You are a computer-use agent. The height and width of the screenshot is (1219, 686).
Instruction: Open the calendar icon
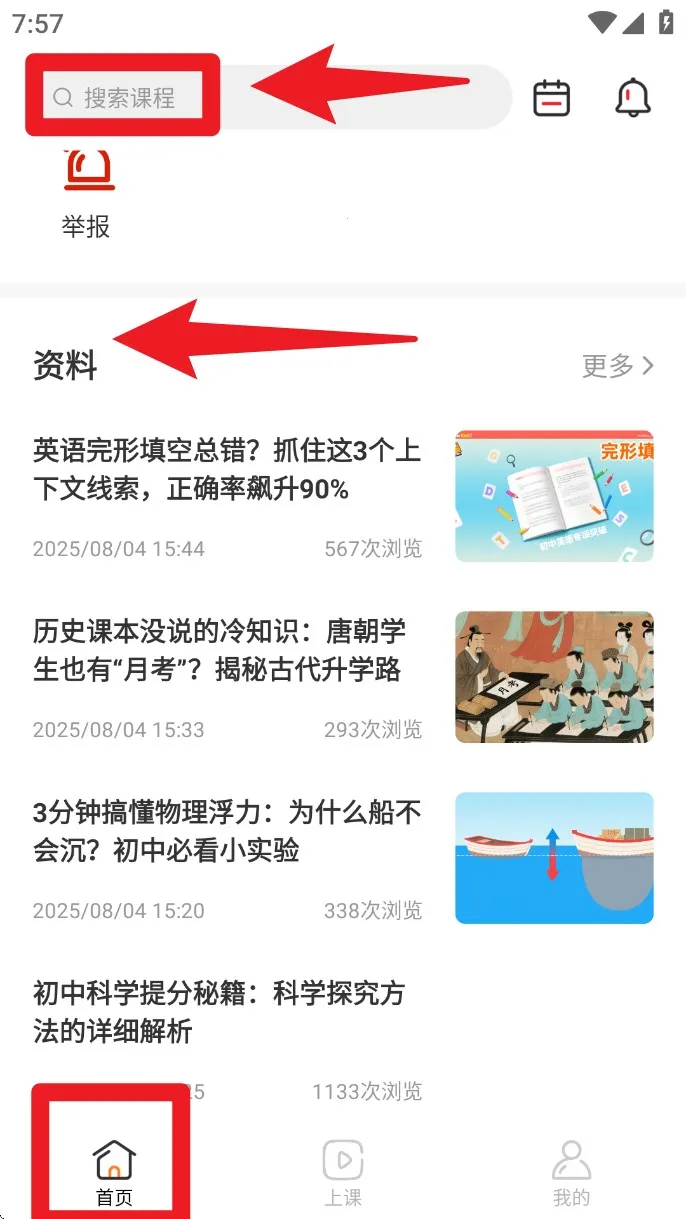(x=551, y=98)
